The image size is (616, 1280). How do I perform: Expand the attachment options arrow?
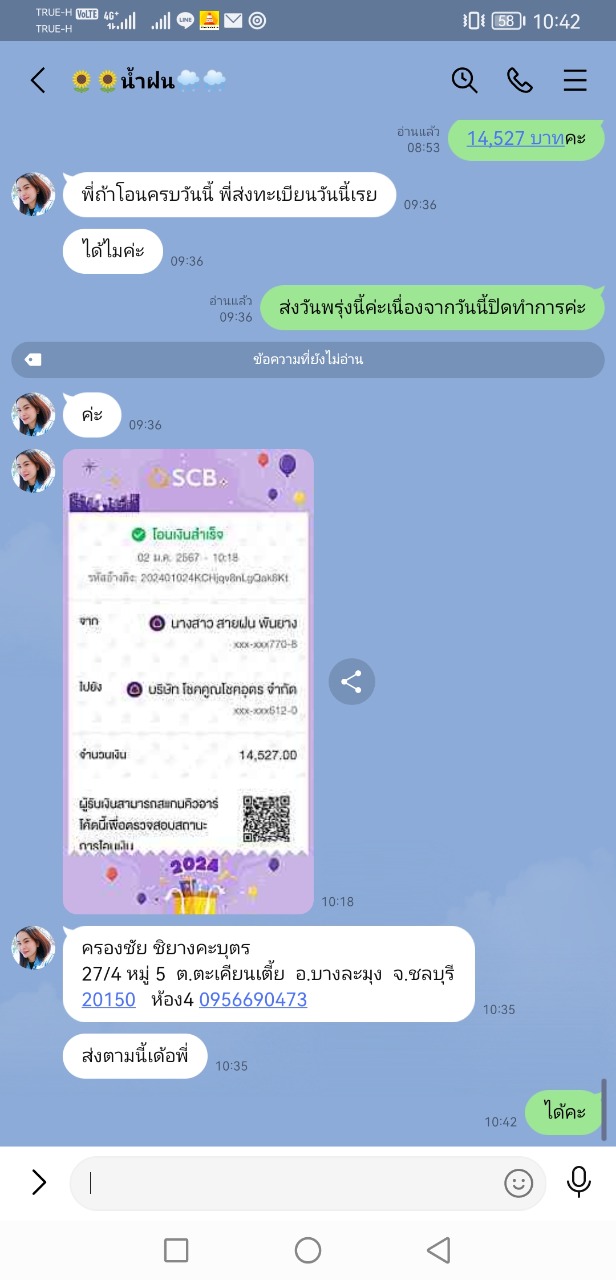[x=38, y=1183]
